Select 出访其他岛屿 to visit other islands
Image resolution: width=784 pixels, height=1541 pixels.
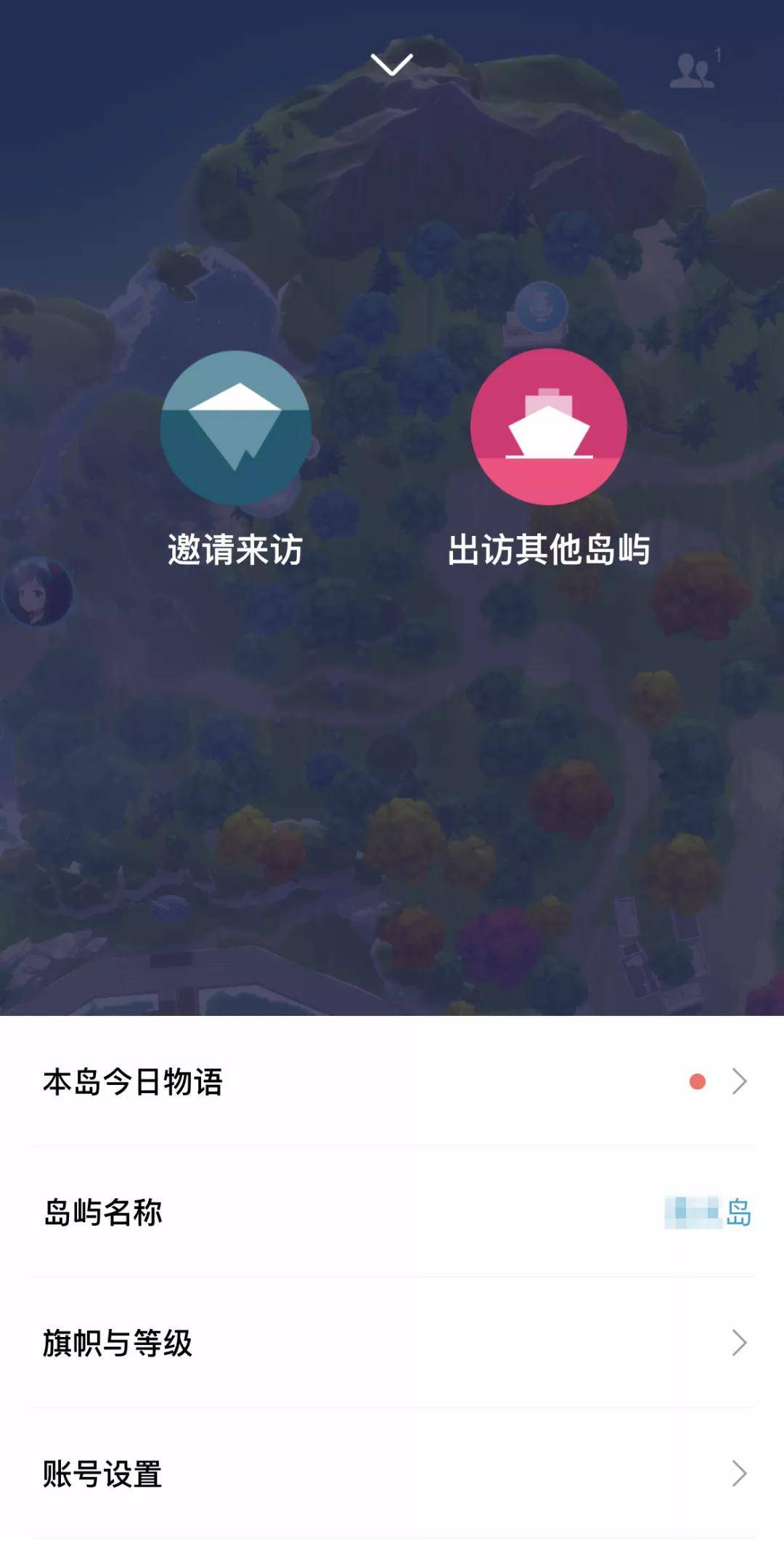point(548,428)
